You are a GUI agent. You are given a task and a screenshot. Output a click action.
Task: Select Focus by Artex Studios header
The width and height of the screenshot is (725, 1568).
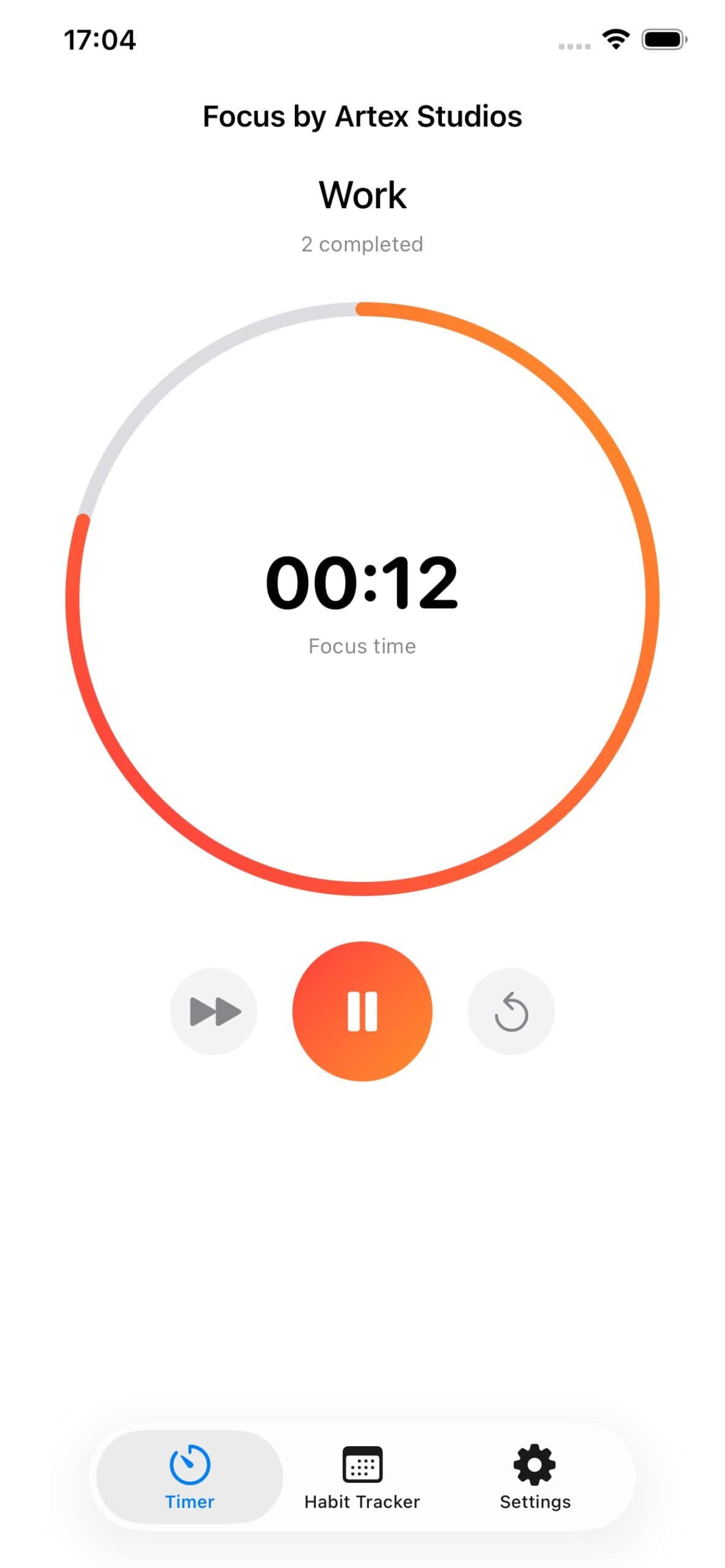click(362, 116)
